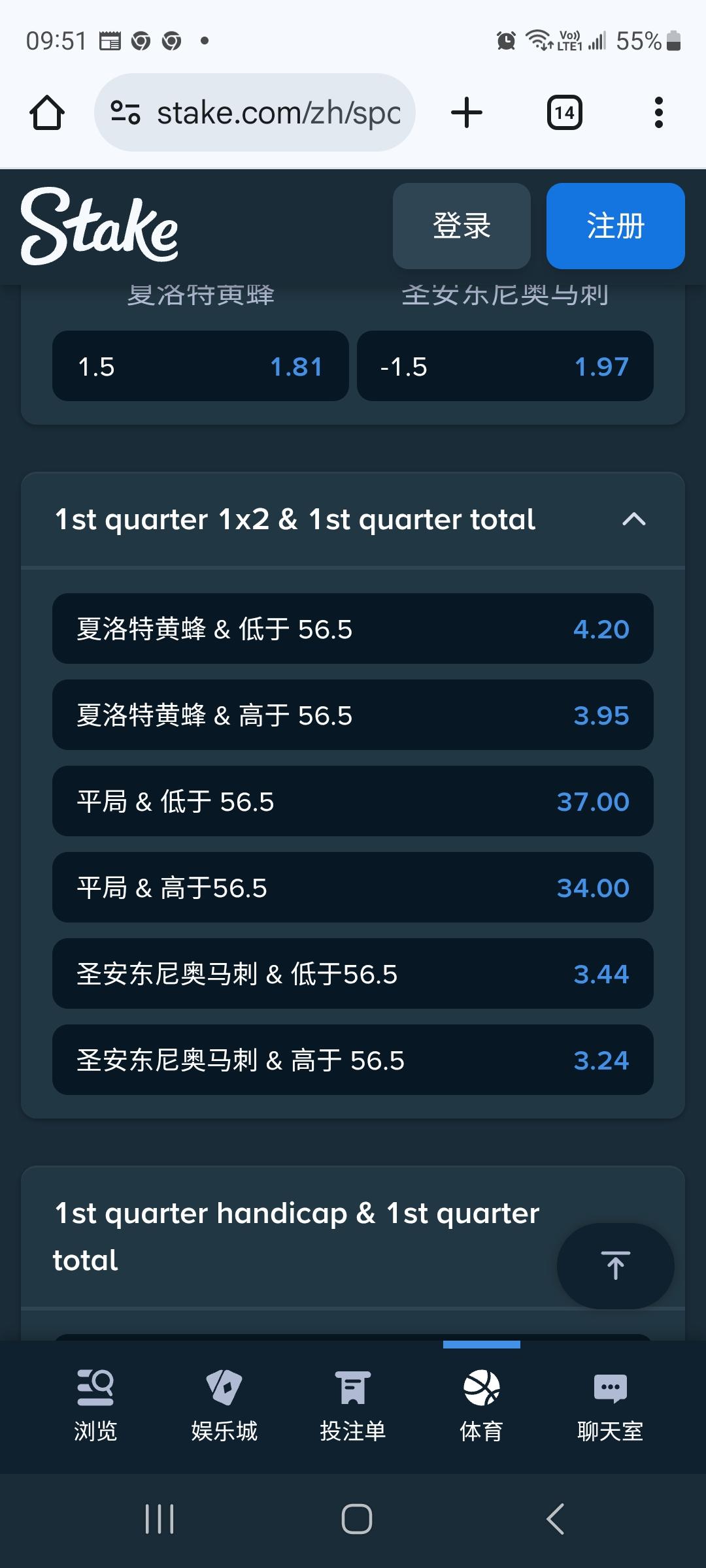
Task: Select 夏洛特黄蜂 & 低于 56.5 at 4.20
Action: (352, 629)
